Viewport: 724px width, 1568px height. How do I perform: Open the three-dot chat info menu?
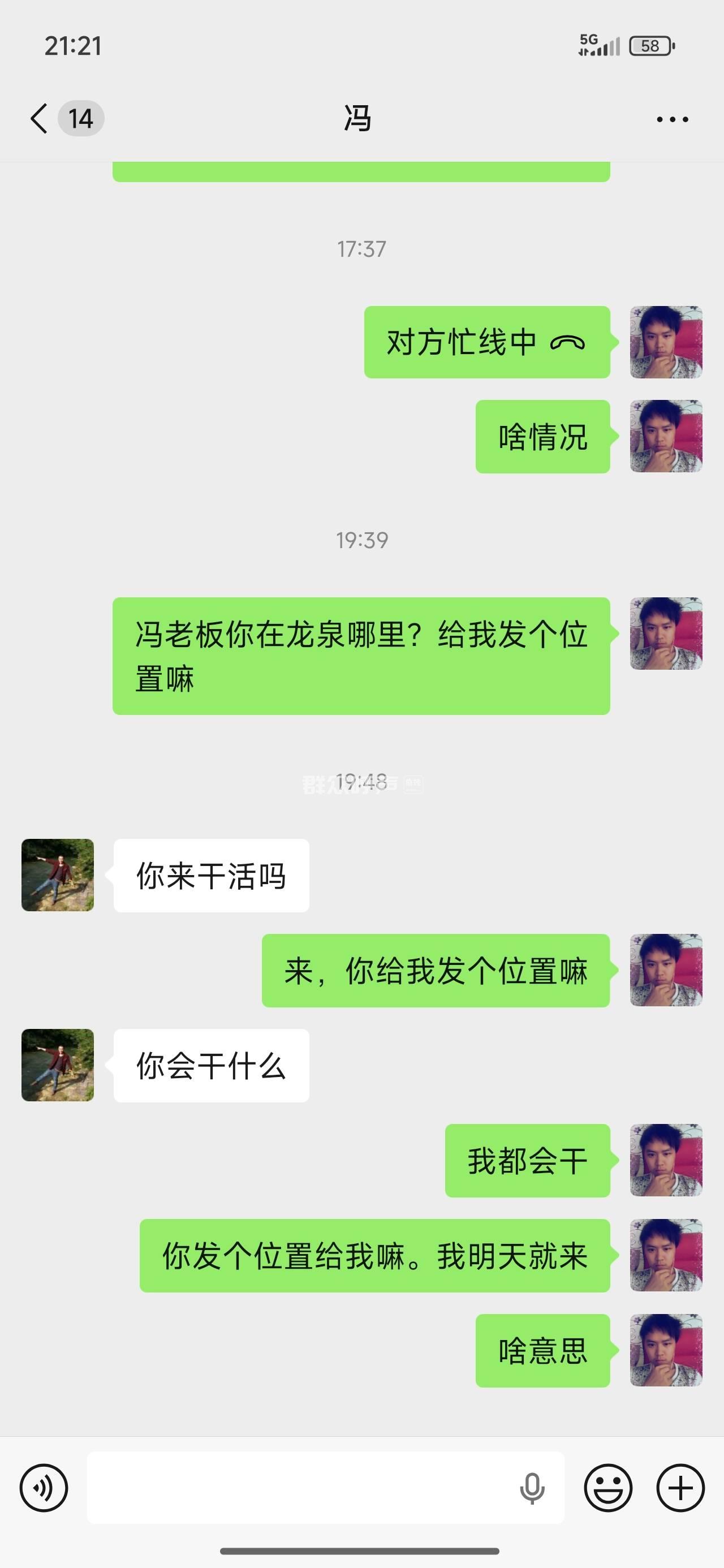tap(672, 119)
